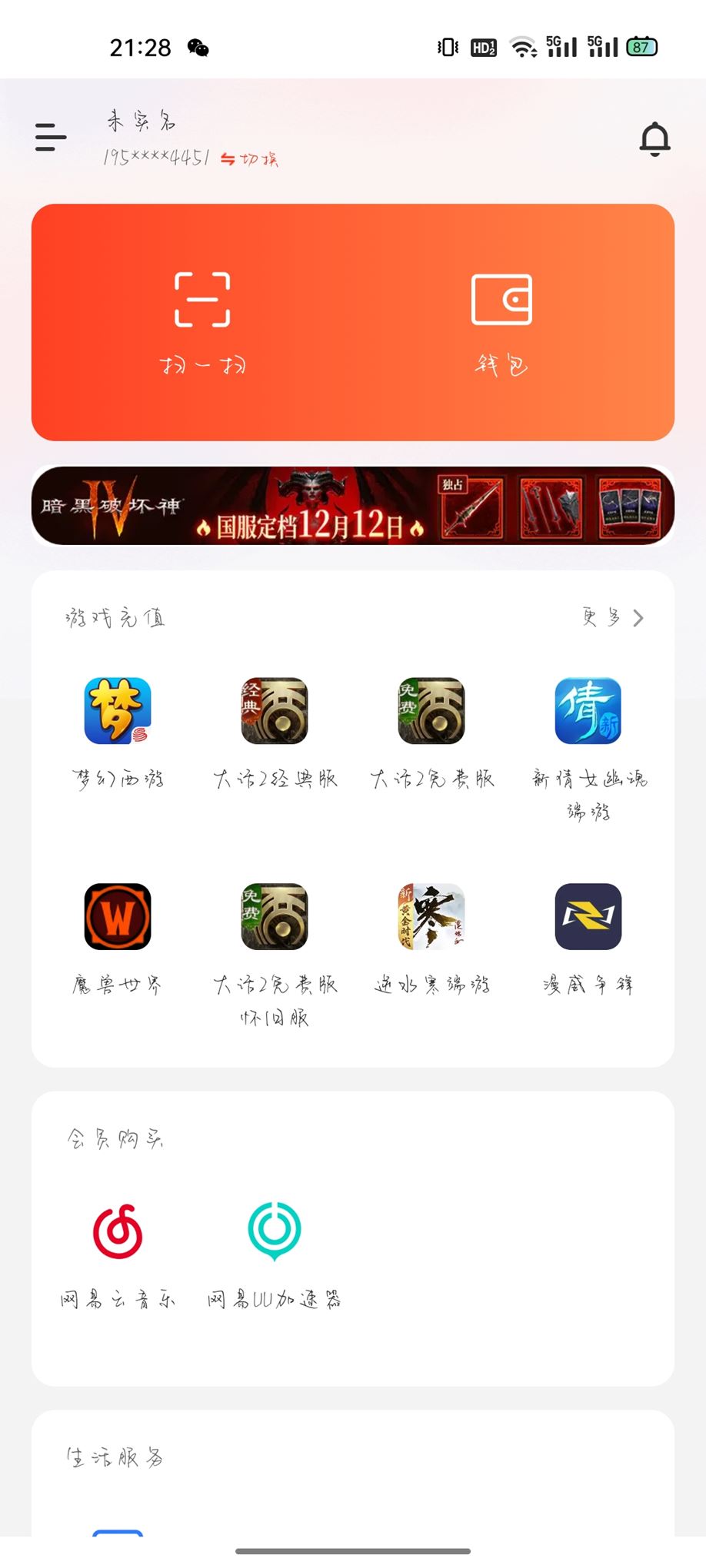Image resolution: width=706 pixels, height=1568 pixels.
Task: Show 更多 games for recharge
Action: (613, 618)
